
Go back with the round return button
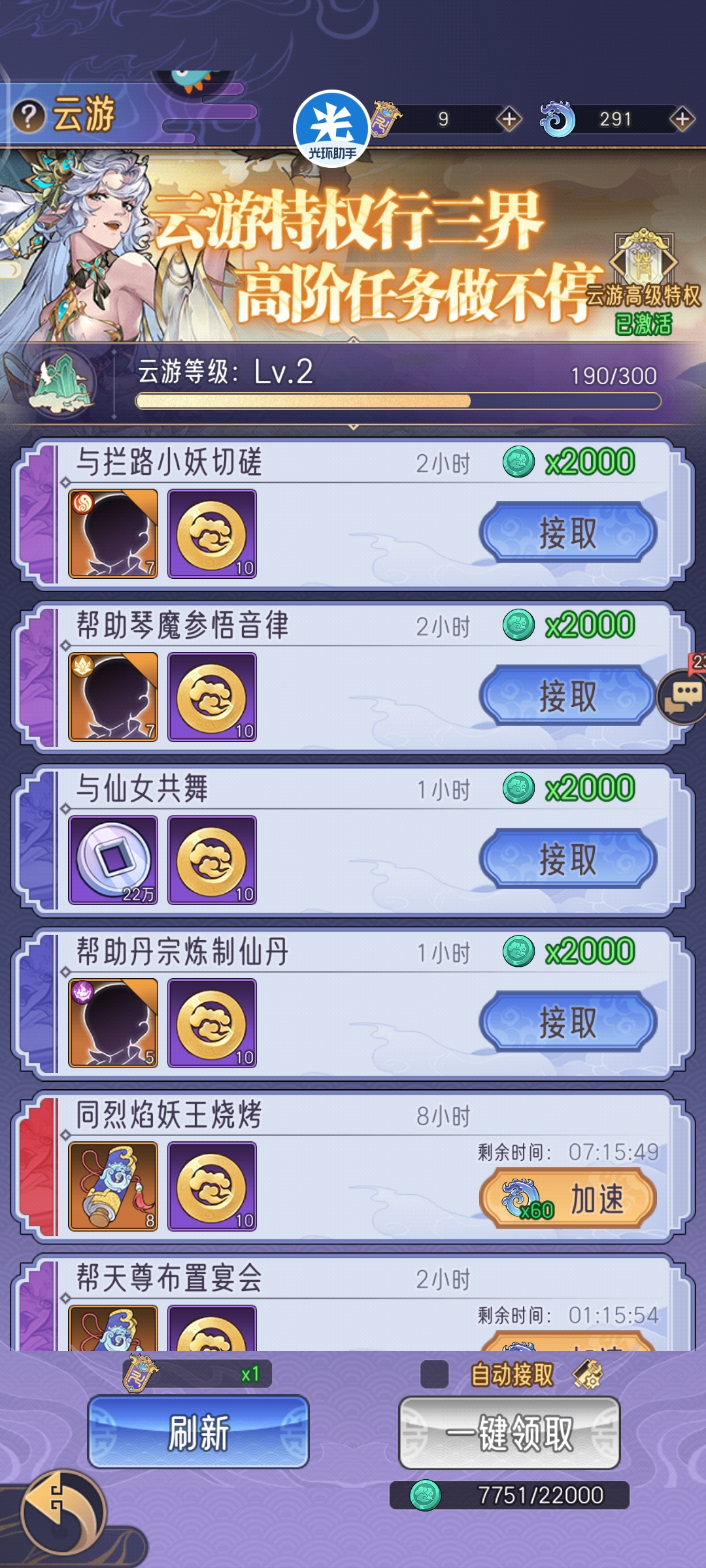tap(63, 1513)
